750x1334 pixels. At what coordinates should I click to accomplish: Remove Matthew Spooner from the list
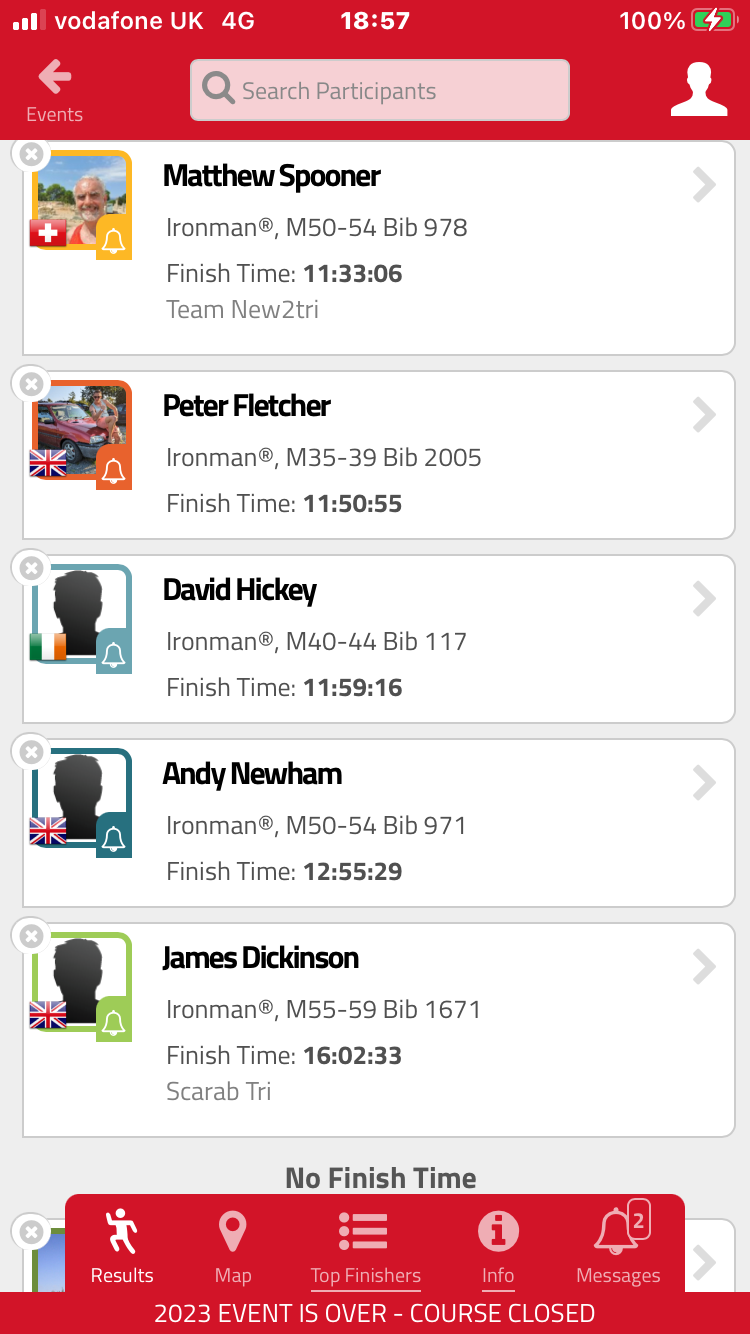(x=32, y=154)
